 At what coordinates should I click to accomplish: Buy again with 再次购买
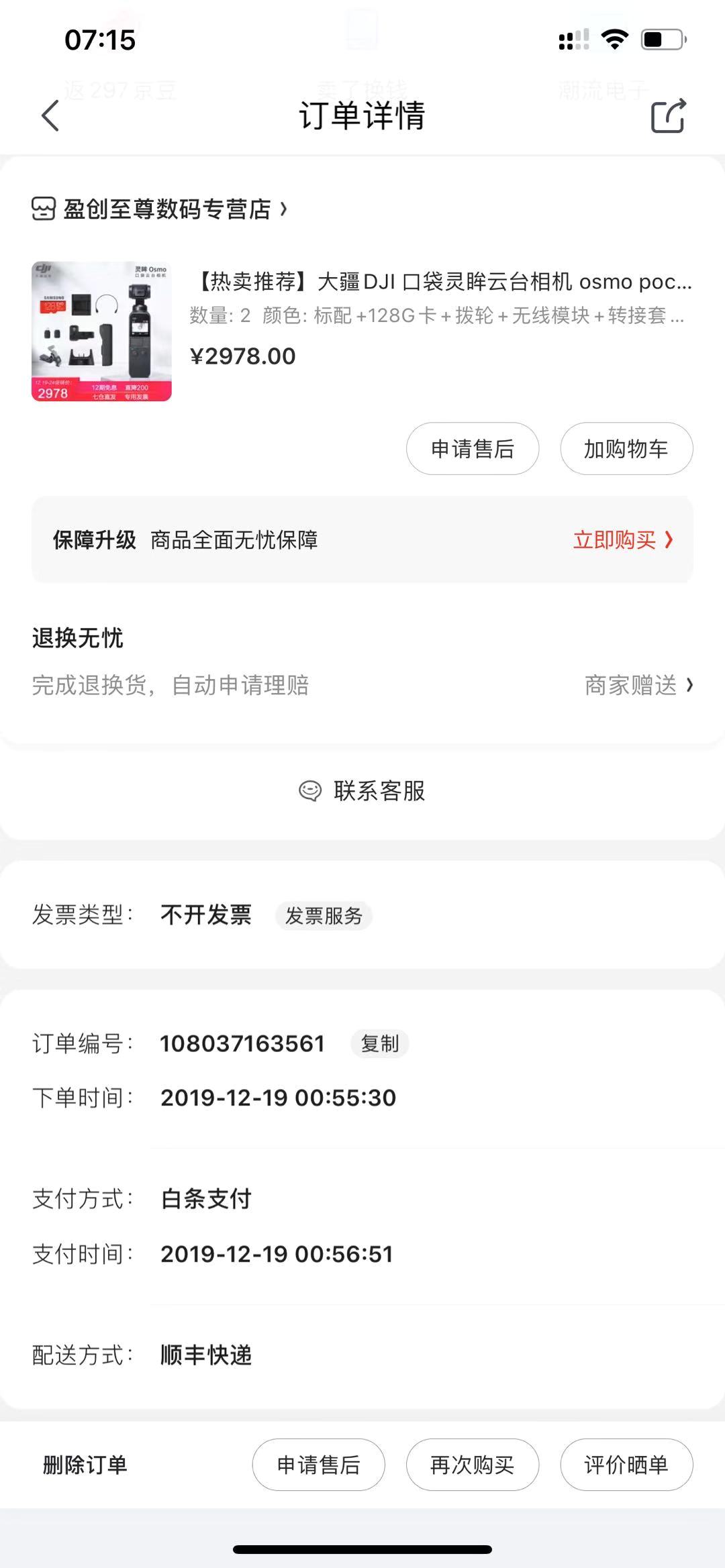(x=472, y=1465)
